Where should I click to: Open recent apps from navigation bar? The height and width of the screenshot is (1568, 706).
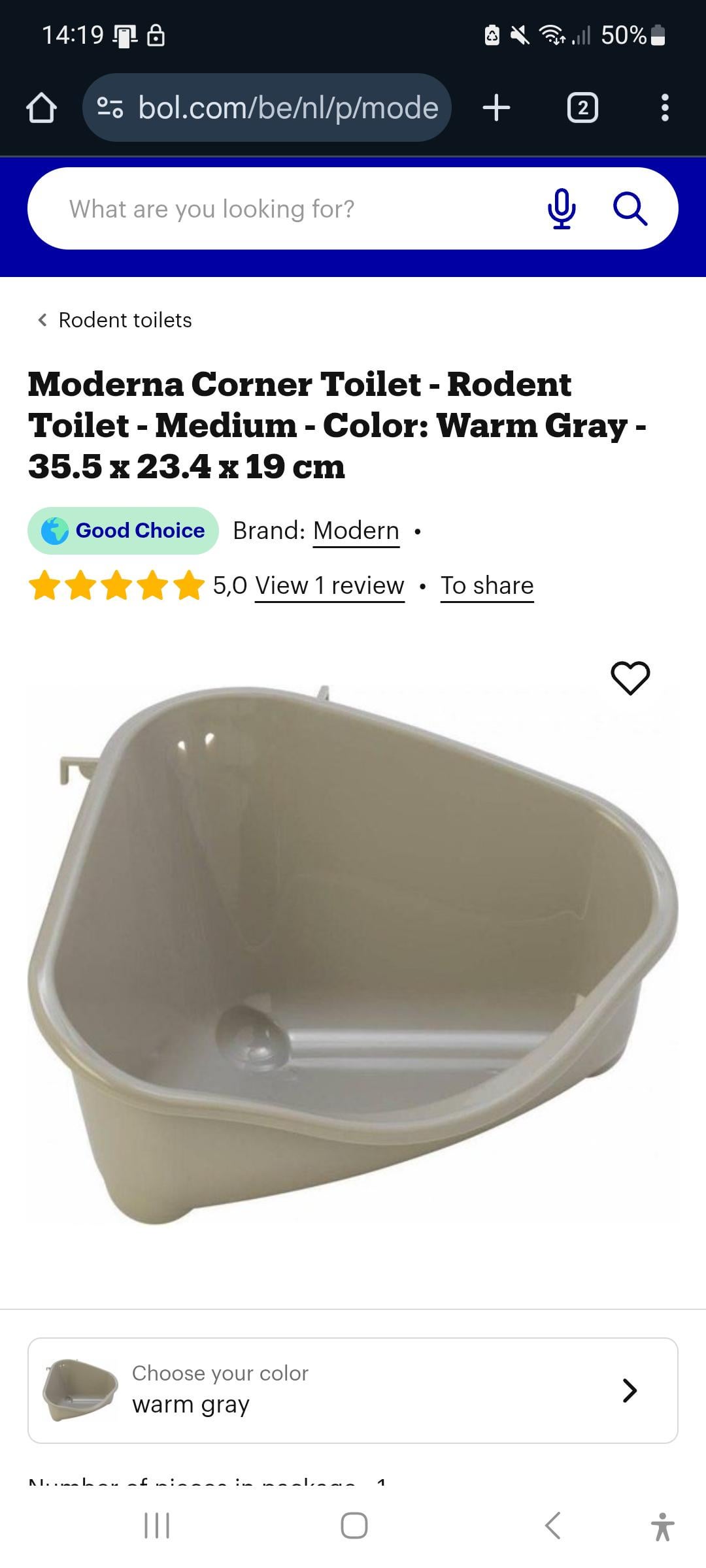(157, 1526)
